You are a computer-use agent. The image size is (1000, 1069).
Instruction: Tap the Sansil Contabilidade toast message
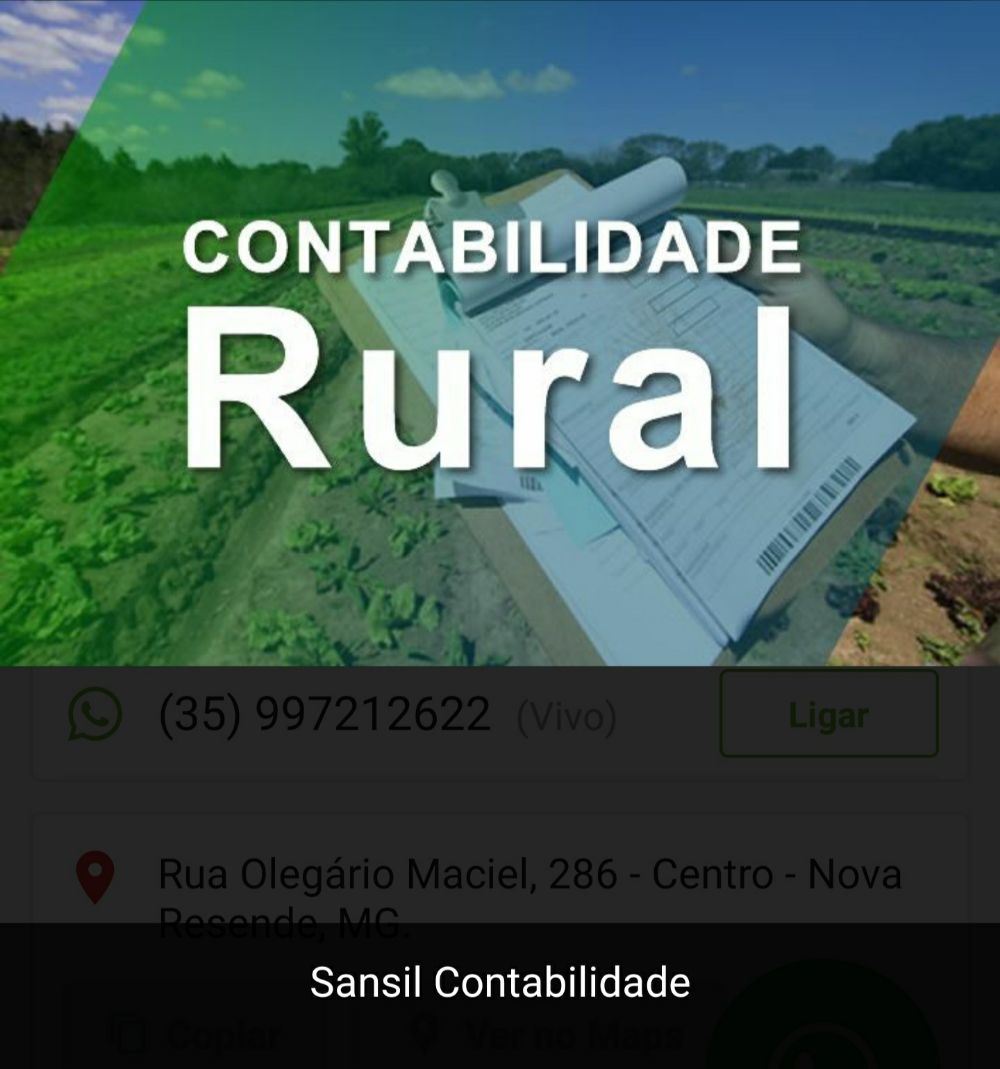point(500,983)
